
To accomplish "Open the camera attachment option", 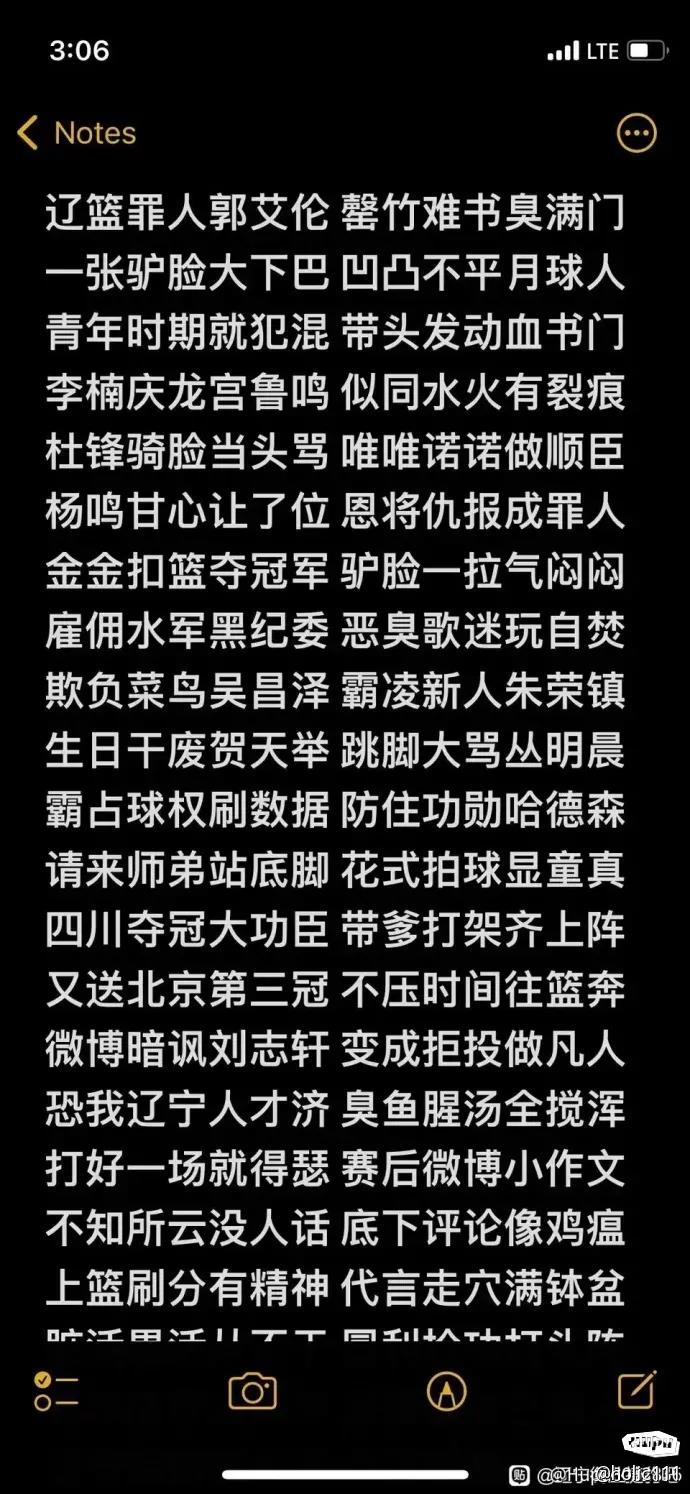I will click(252, 1390).
